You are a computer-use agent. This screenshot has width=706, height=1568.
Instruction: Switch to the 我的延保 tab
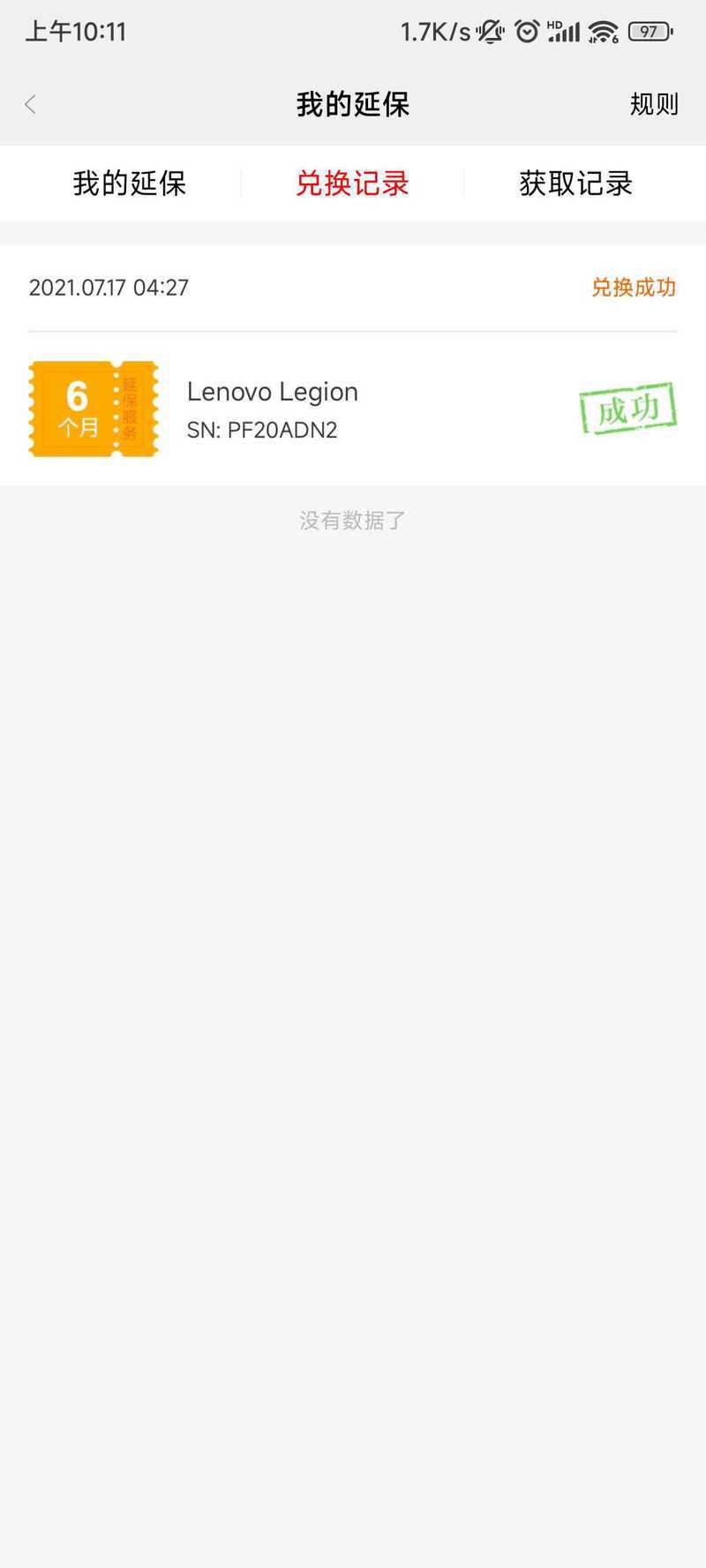130,184
